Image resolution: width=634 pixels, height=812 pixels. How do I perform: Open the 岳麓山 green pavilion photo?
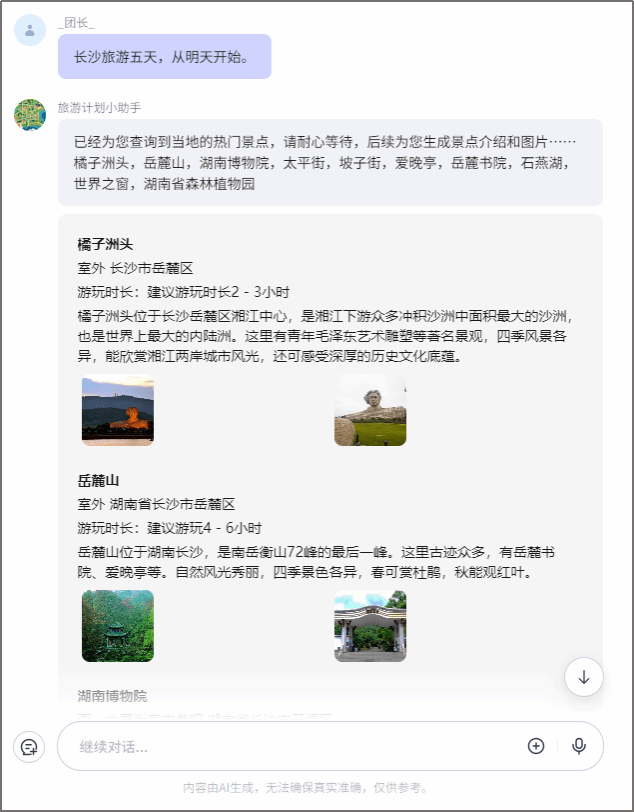[118, 626]
